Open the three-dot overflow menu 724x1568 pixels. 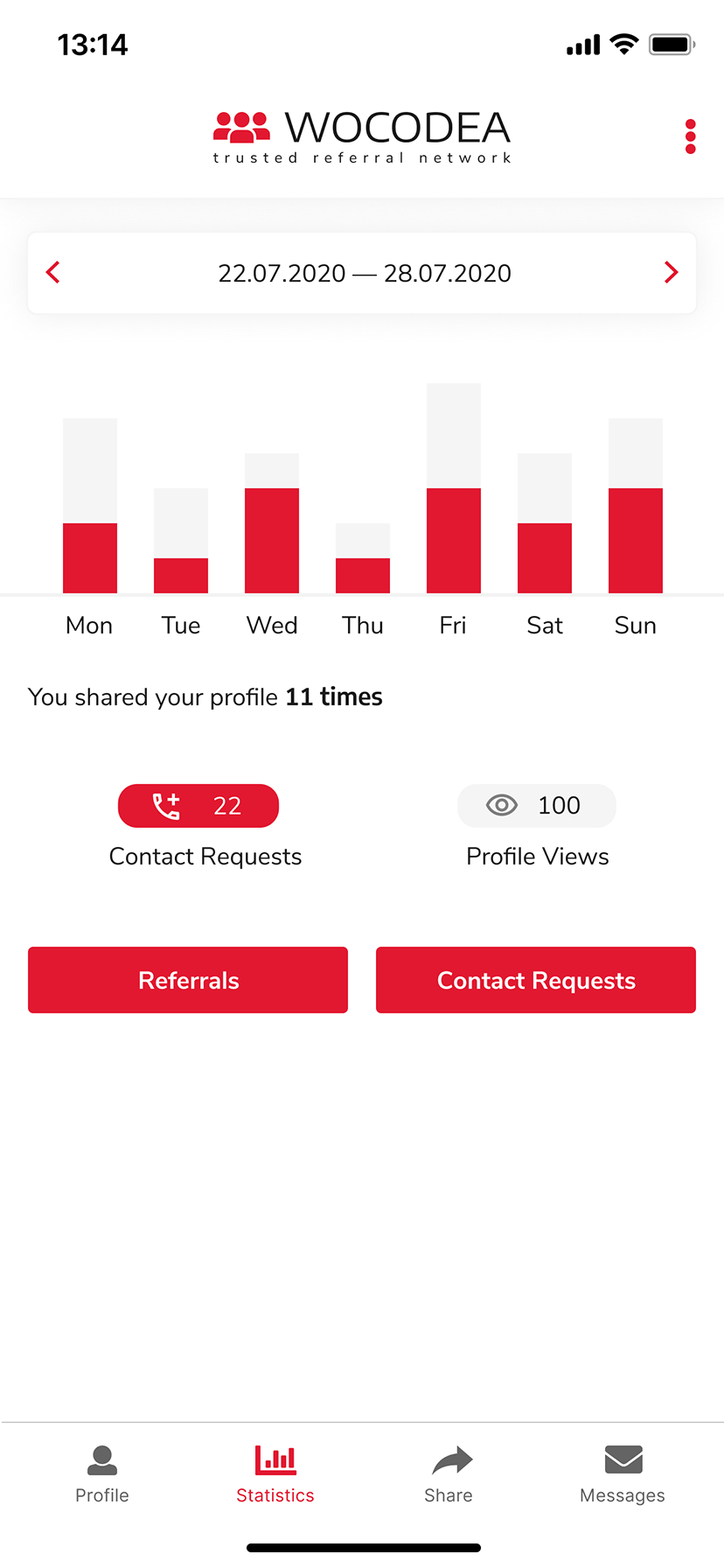[690, 136]
